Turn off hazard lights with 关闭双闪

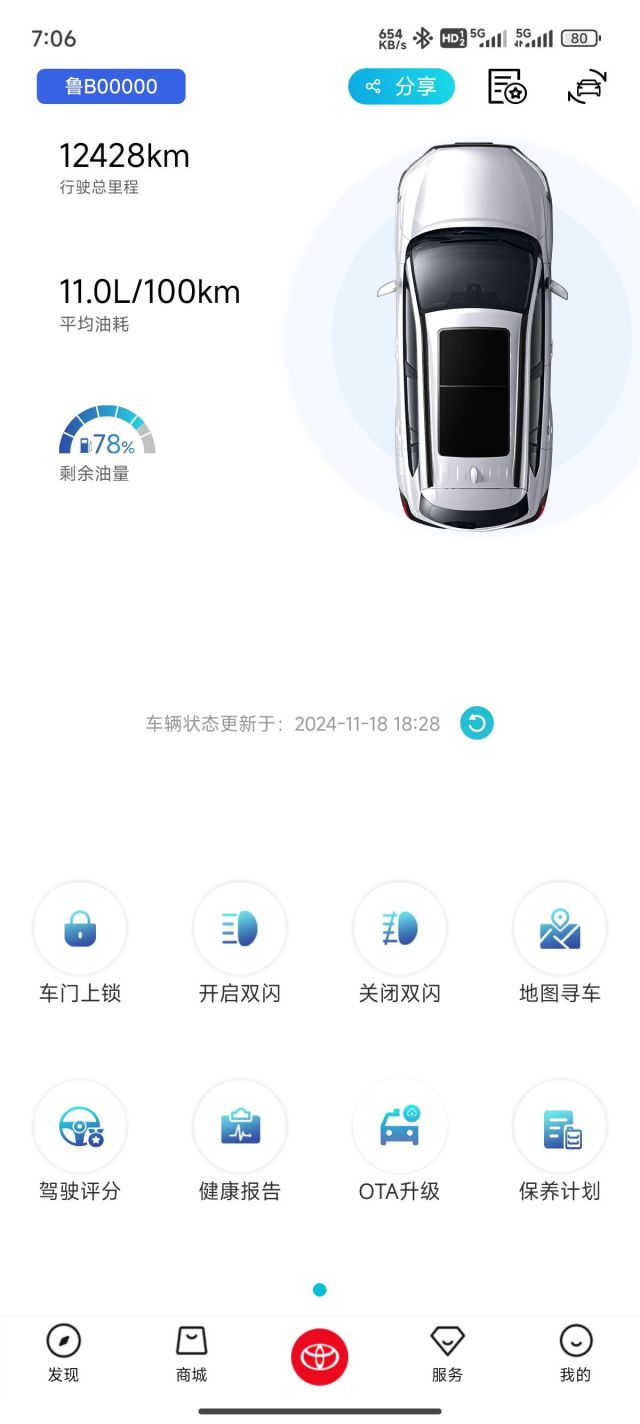tap(400, 929)
